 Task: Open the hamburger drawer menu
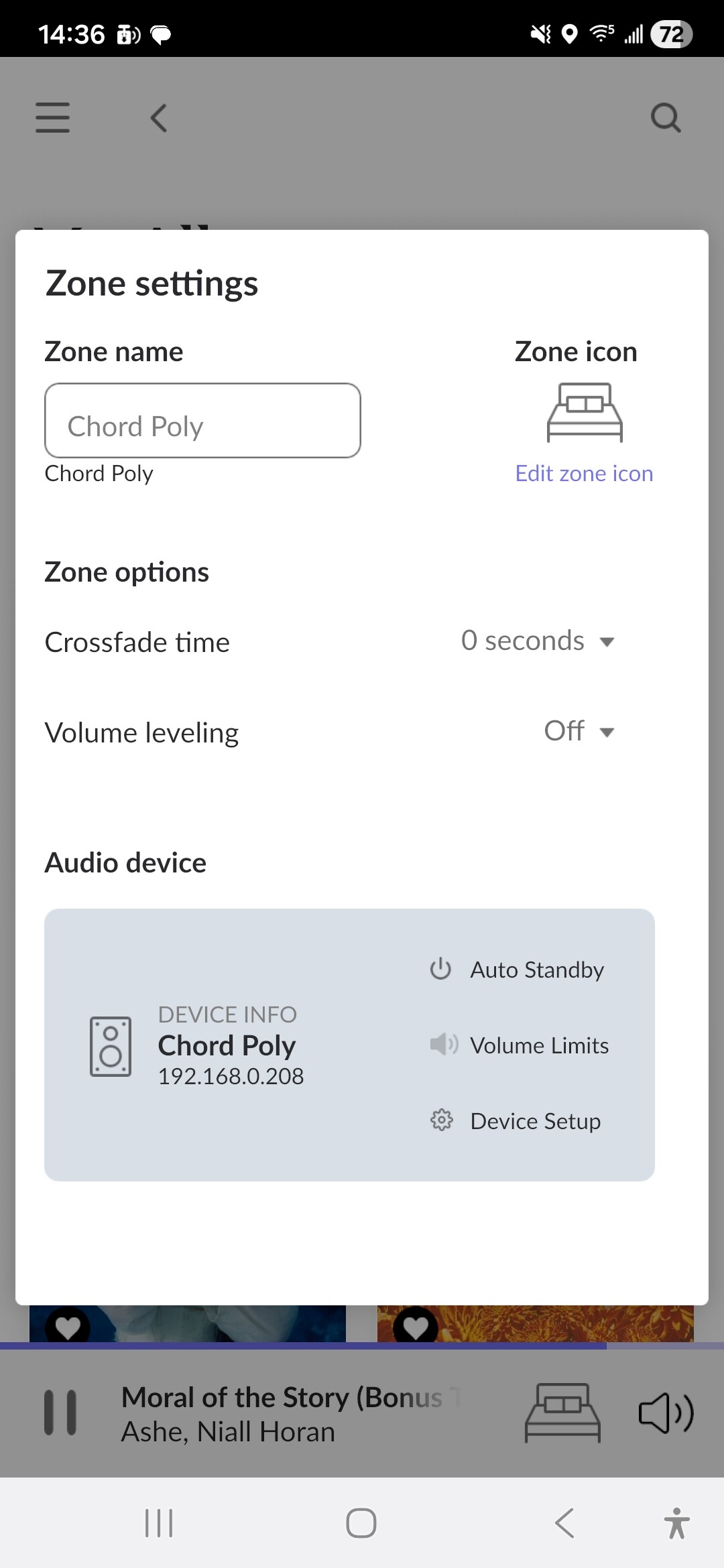point(52,118)
